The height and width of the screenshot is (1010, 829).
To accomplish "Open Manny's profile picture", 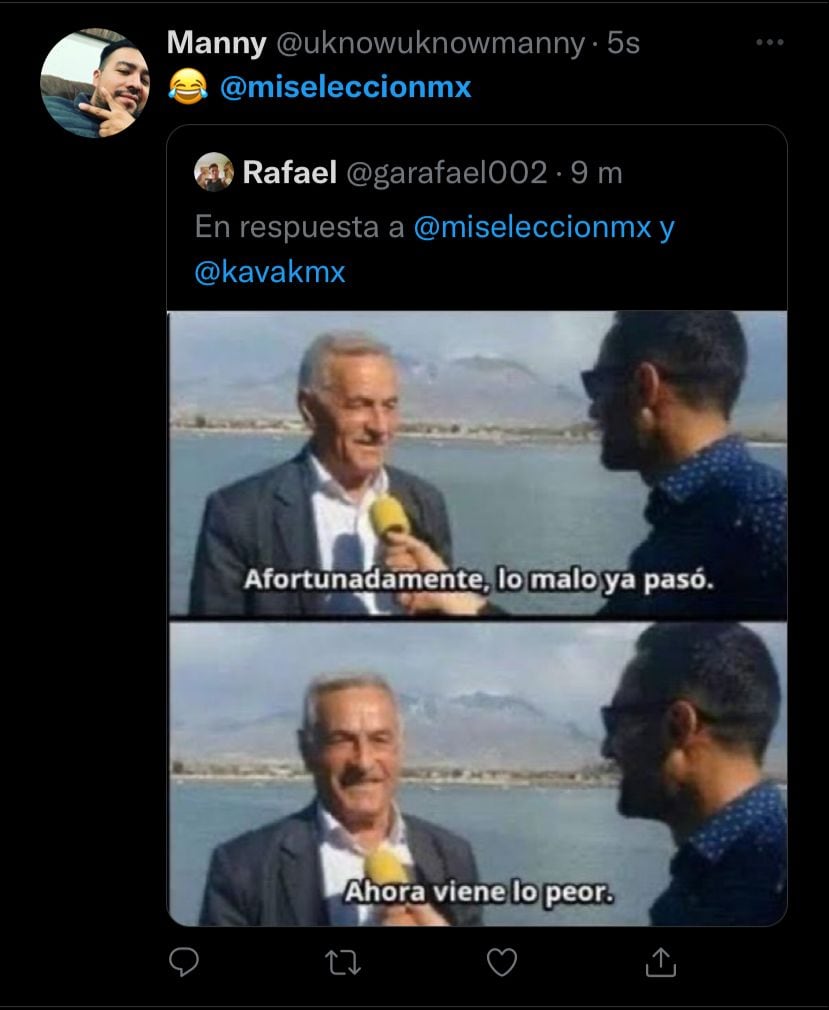I will tap(95, 82).
